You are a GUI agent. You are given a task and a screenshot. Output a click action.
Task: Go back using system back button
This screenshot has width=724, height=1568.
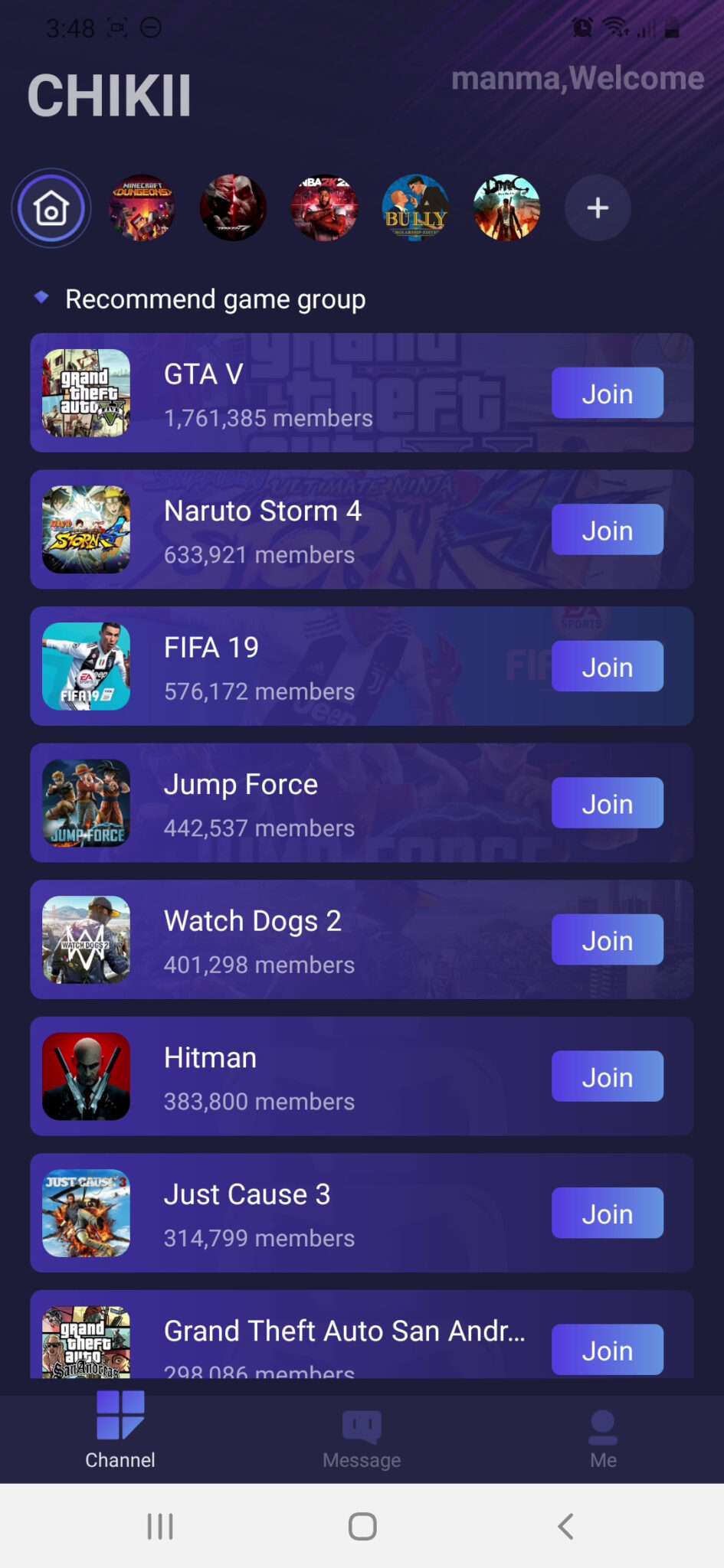pyautogui.click(x=565, y=1526)
